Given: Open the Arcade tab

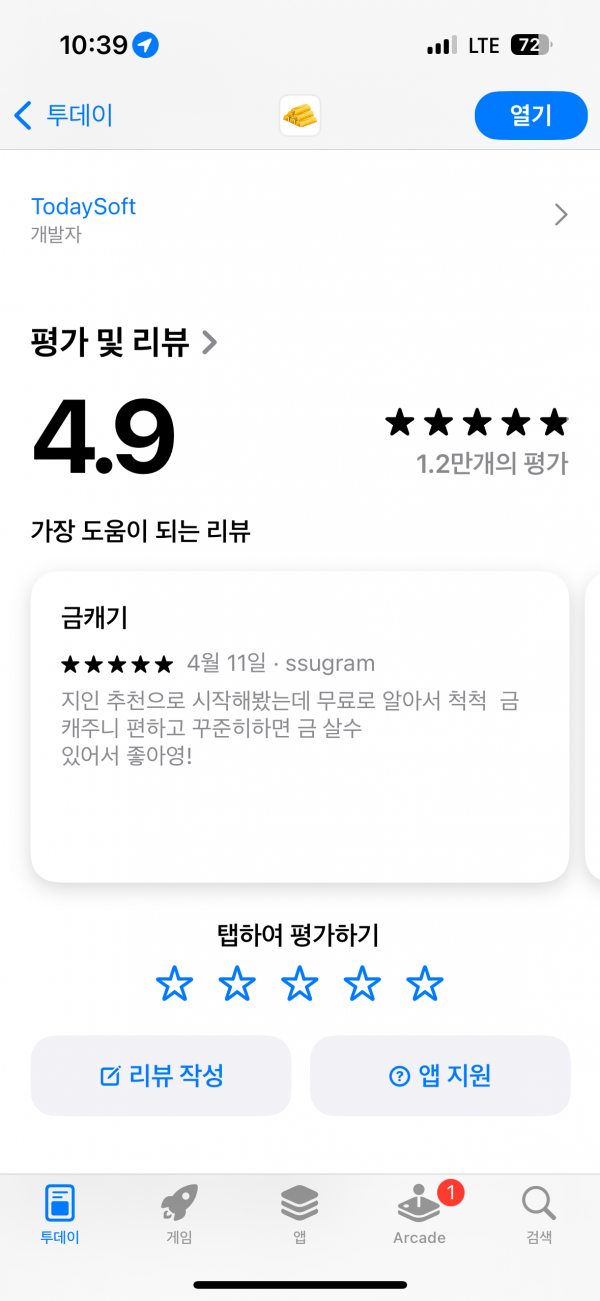Looking at the screenshot, I should 421,1214.
